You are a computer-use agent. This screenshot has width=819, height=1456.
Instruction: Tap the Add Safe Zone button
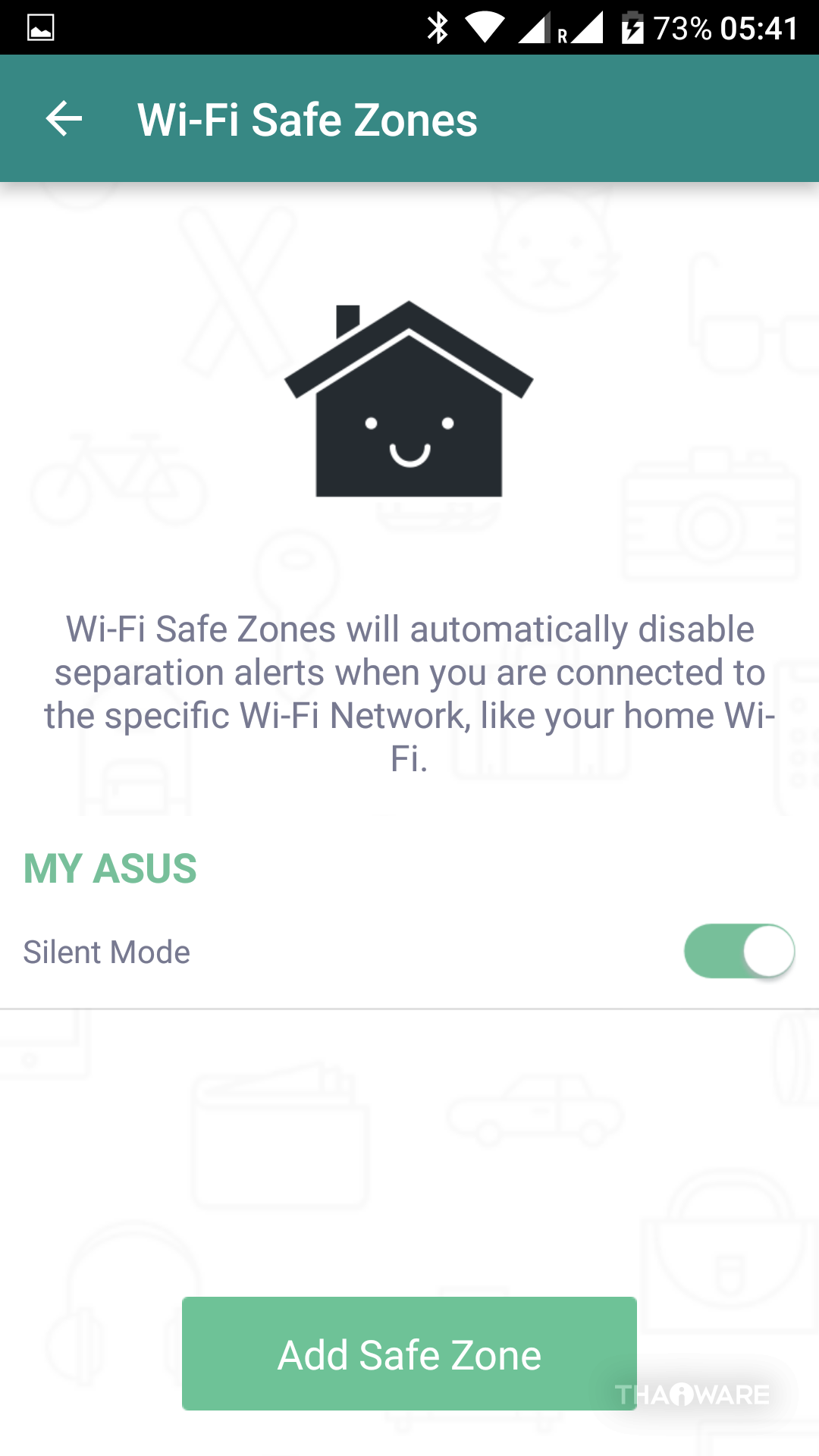click(x=409, y=1354)
